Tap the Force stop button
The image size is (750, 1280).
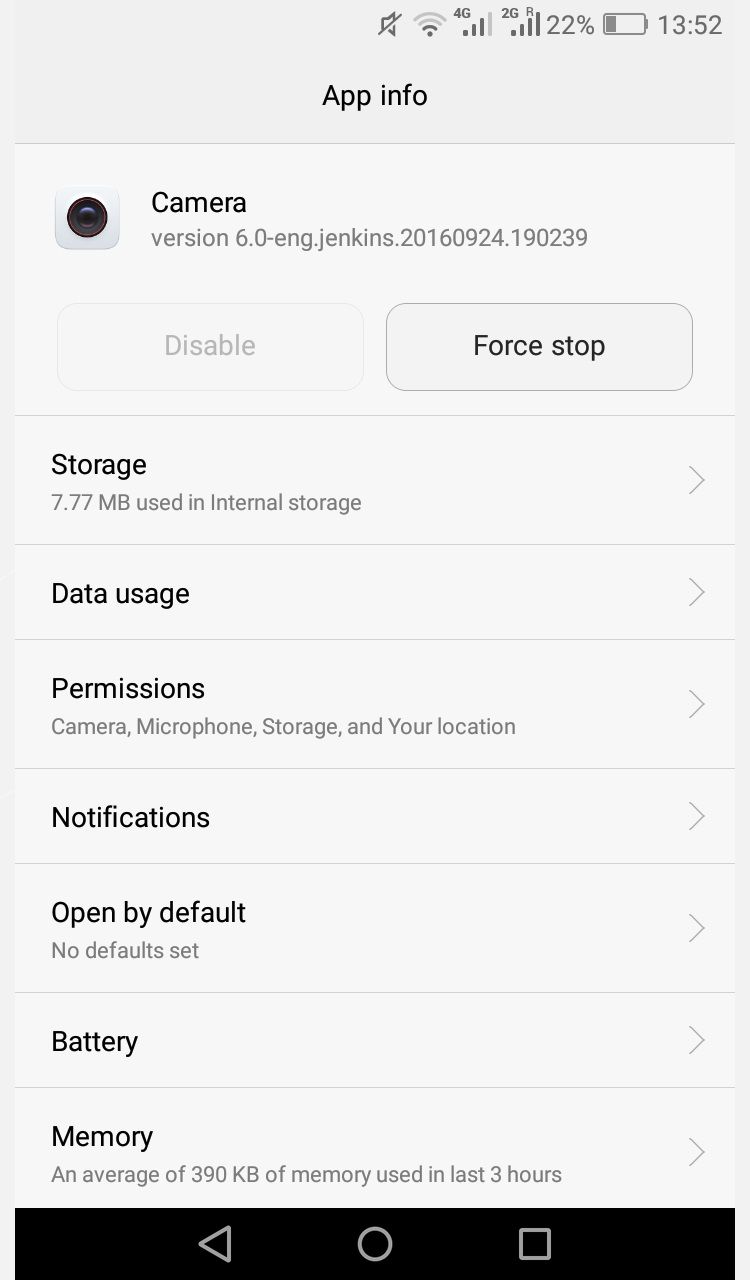pyautogui.click(x=538, y=346)
